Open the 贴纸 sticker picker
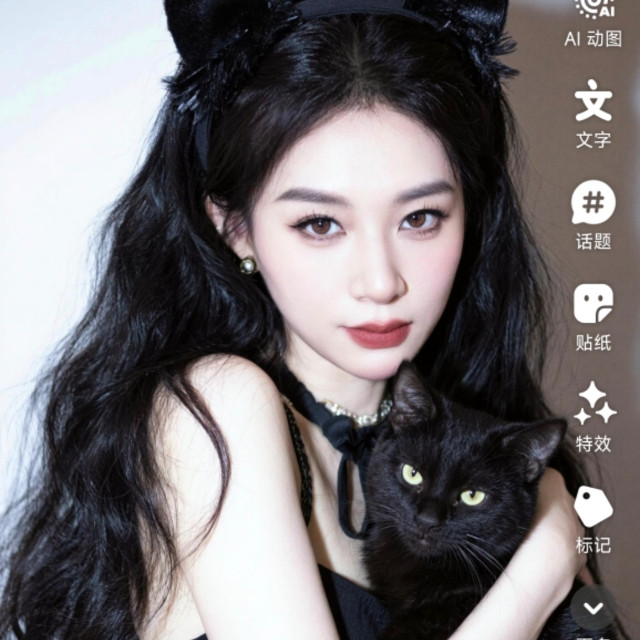Image resolution: width=640 pixels, height=640 pixels. click(x=593, y=317)
